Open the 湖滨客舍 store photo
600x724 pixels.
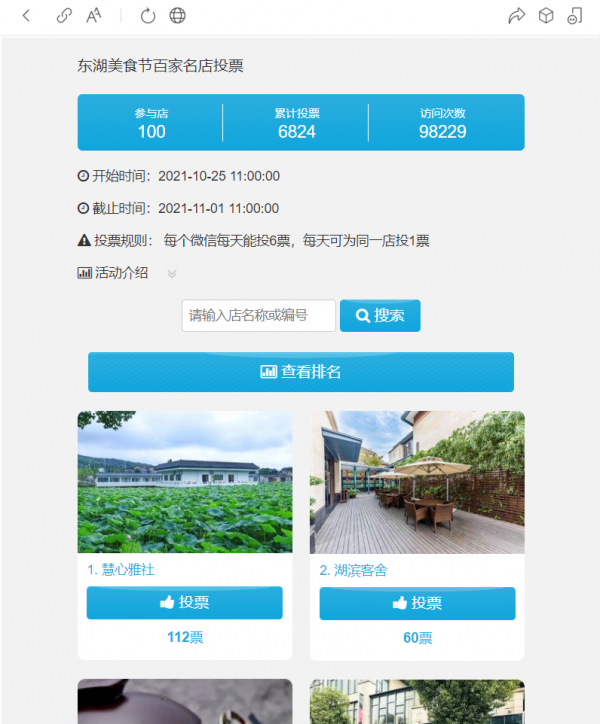click(417, 482)
